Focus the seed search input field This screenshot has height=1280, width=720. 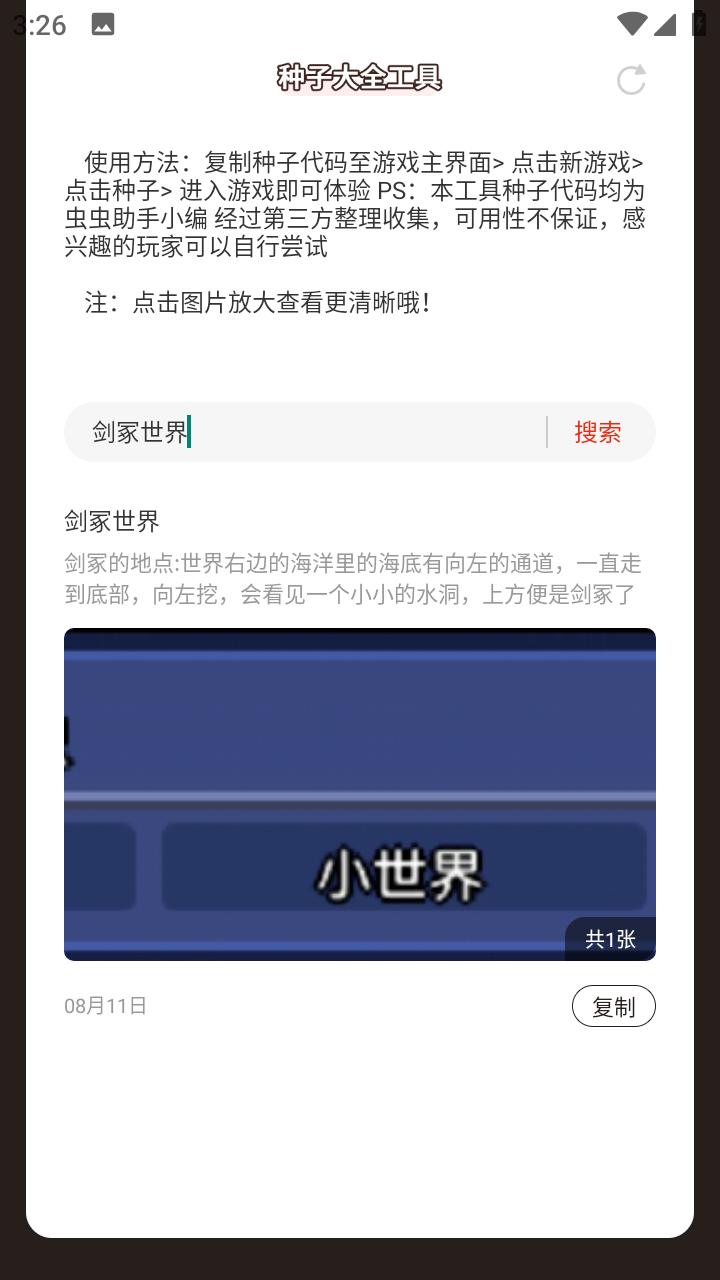tap(310, 432)
